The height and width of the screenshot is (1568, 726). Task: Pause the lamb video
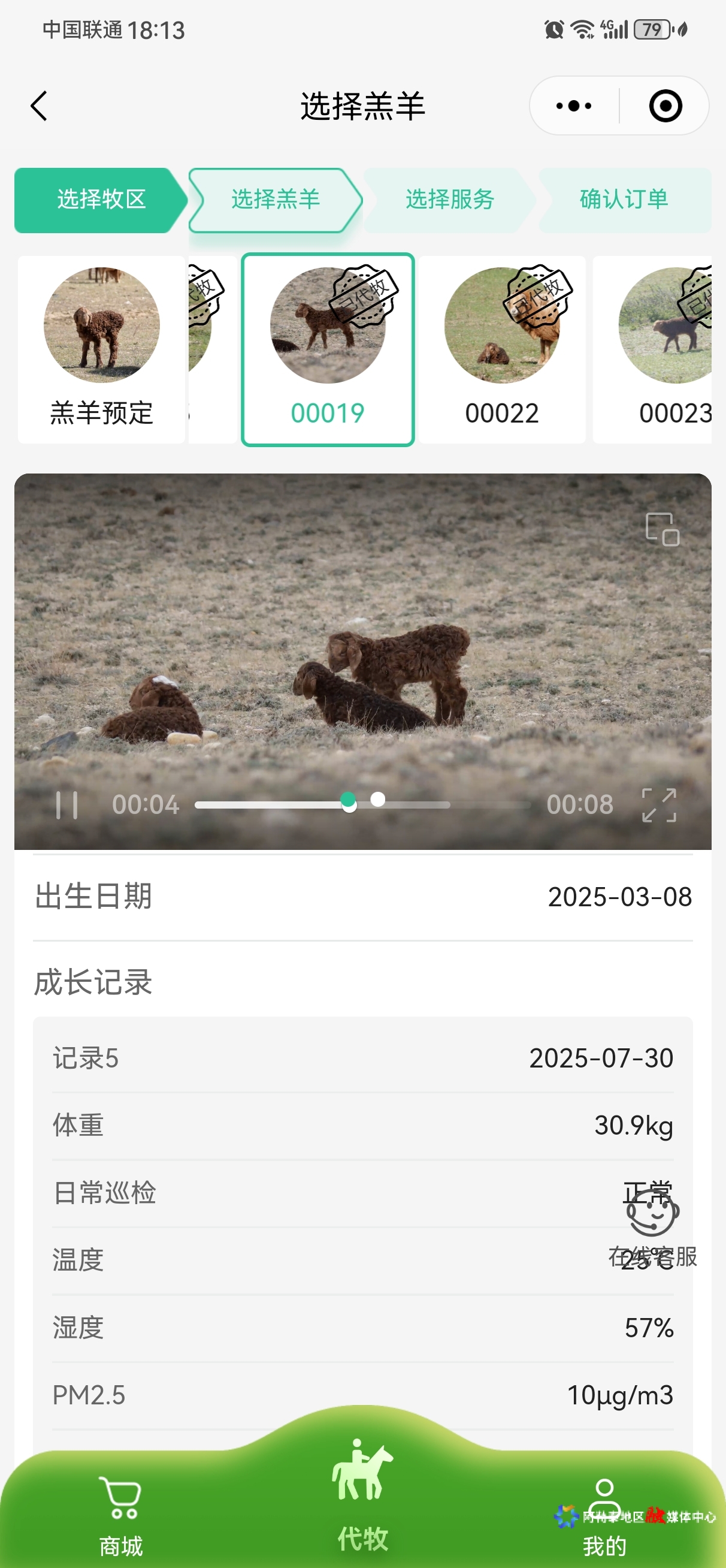[x=66, y=805]
